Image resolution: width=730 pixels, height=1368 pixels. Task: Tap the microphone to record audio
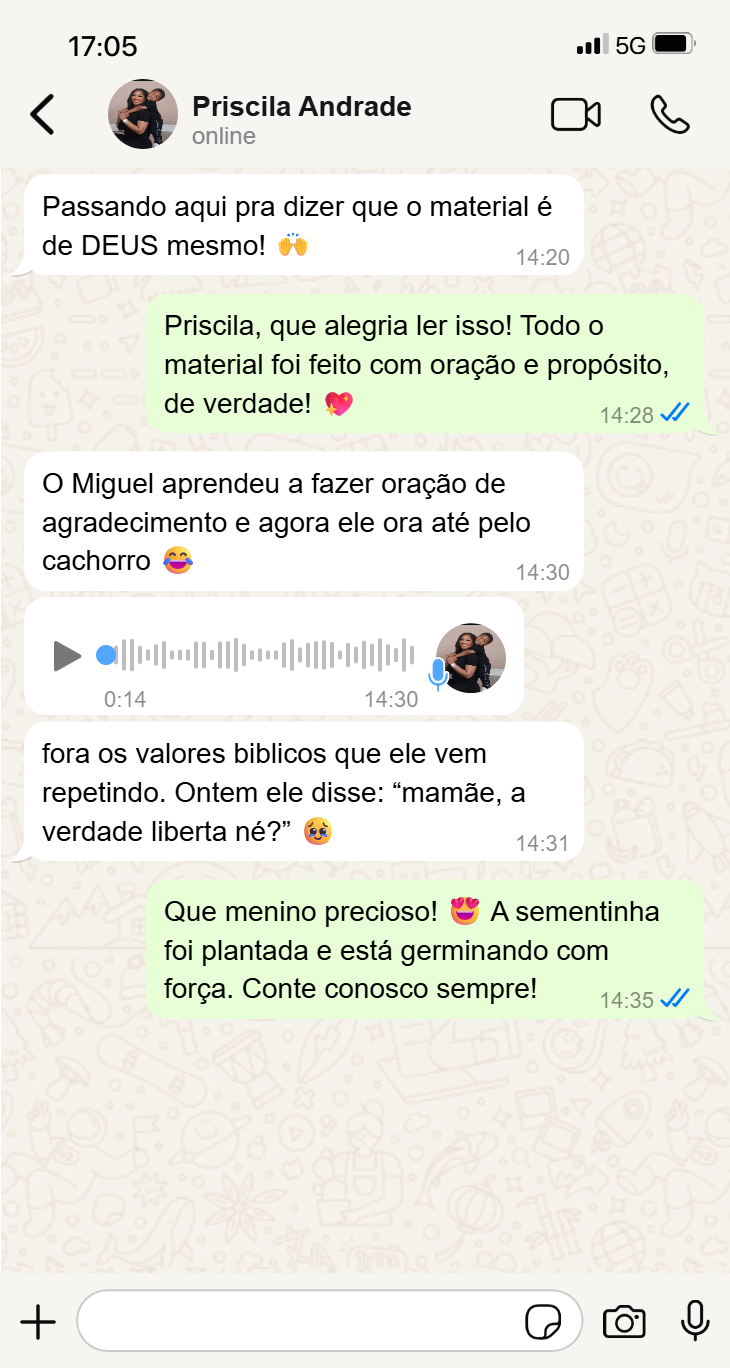(x=695, y=1322)
